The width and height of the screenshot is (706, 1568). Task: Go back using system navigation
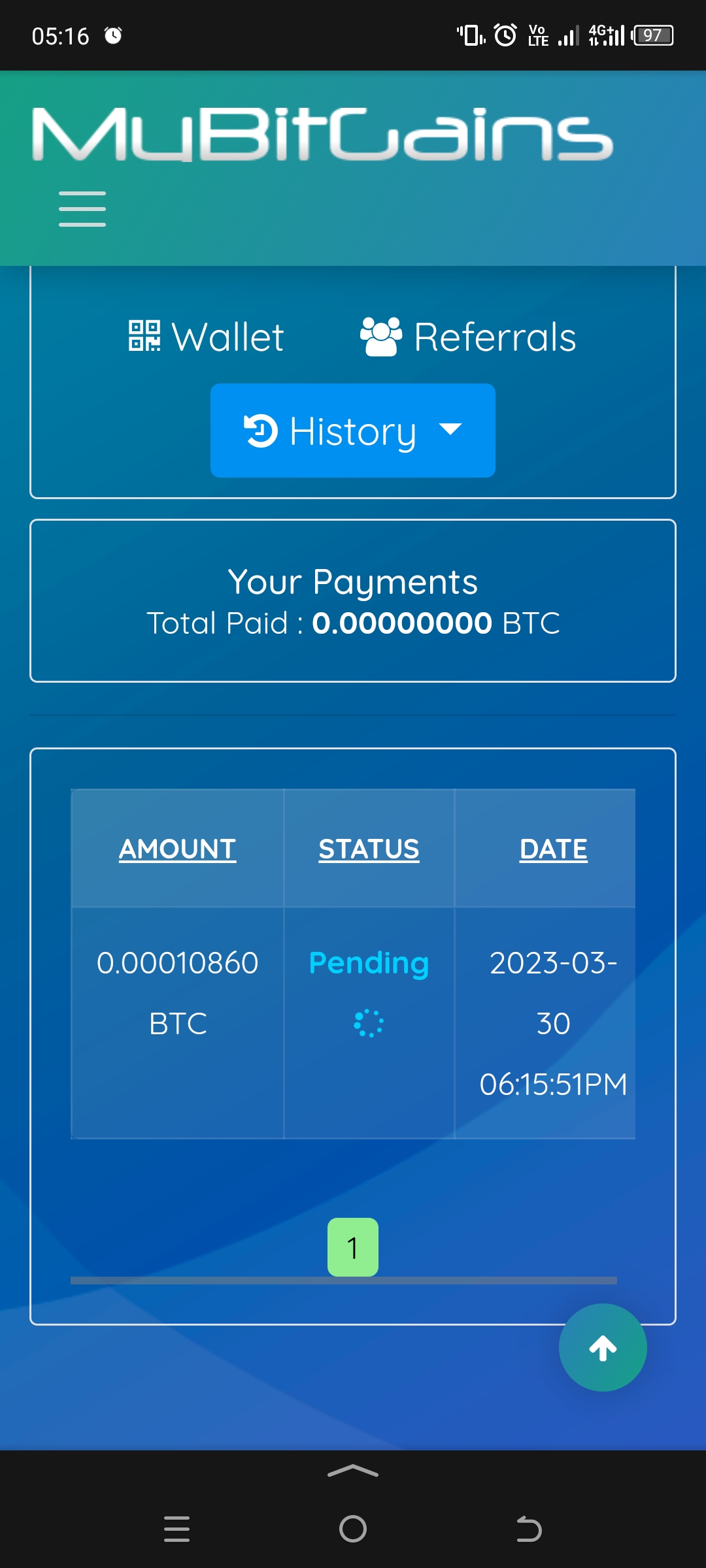pyautogui.click(x=529, y=1529)
